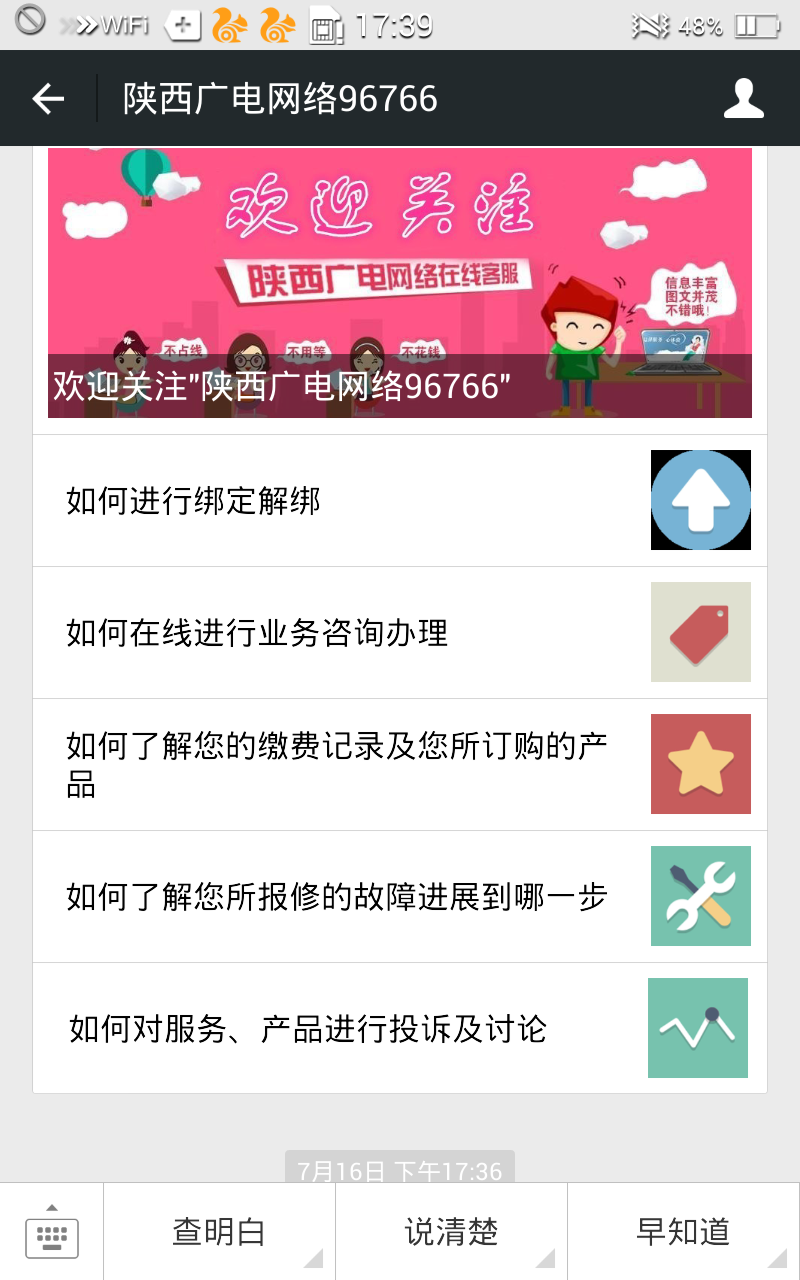
Task: Open the account profile icon
Action: click(743, 99)
